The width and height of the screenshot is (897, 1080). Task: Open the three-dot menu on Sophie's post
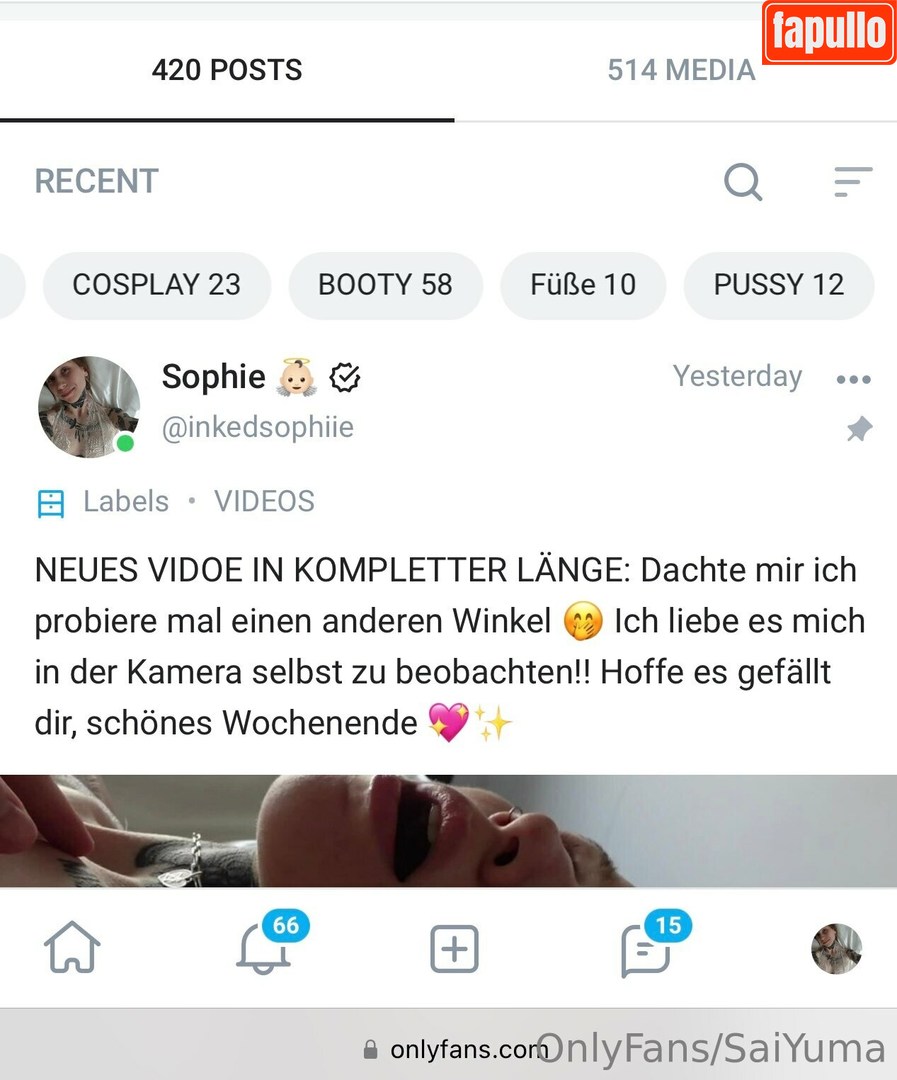point(853,379)
